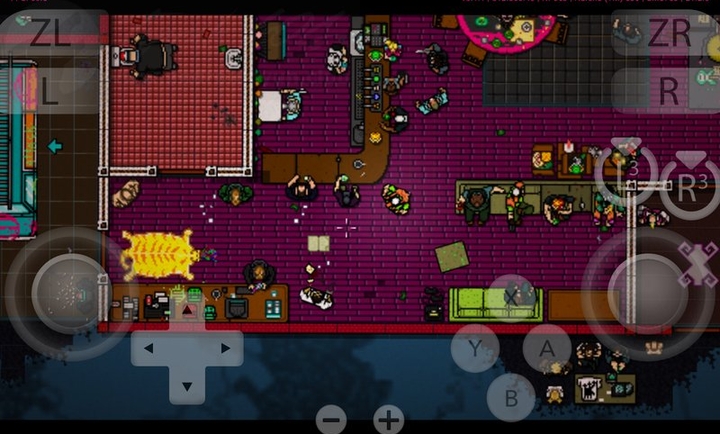Tap the D-pad right arrow
The width and height of the screenshot is (720, 434).
[225, 348]
